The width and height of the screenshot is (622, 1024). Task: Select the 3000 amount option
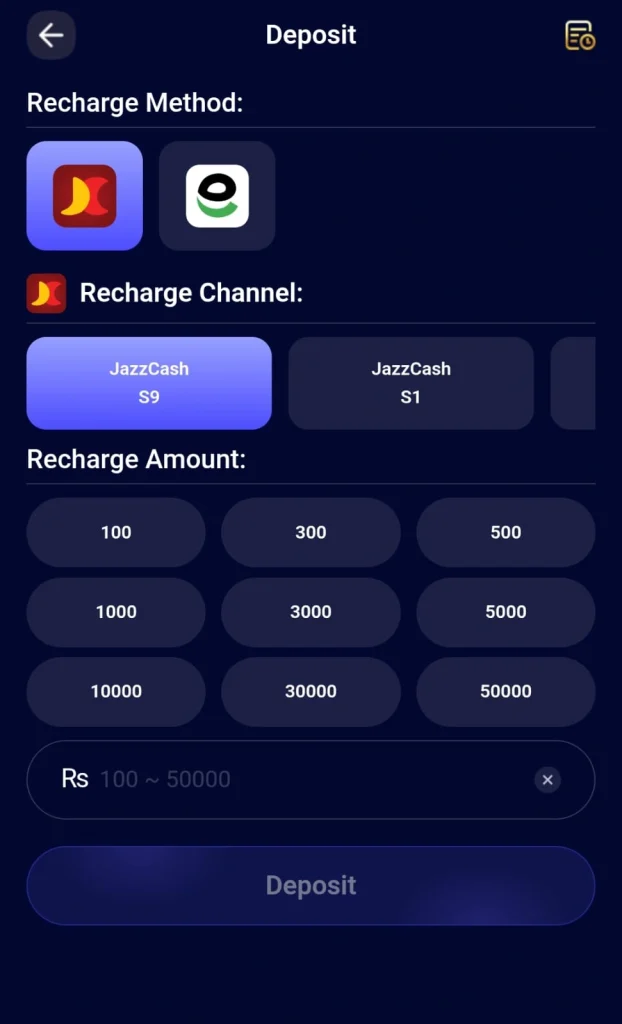[x=311, y=612]
